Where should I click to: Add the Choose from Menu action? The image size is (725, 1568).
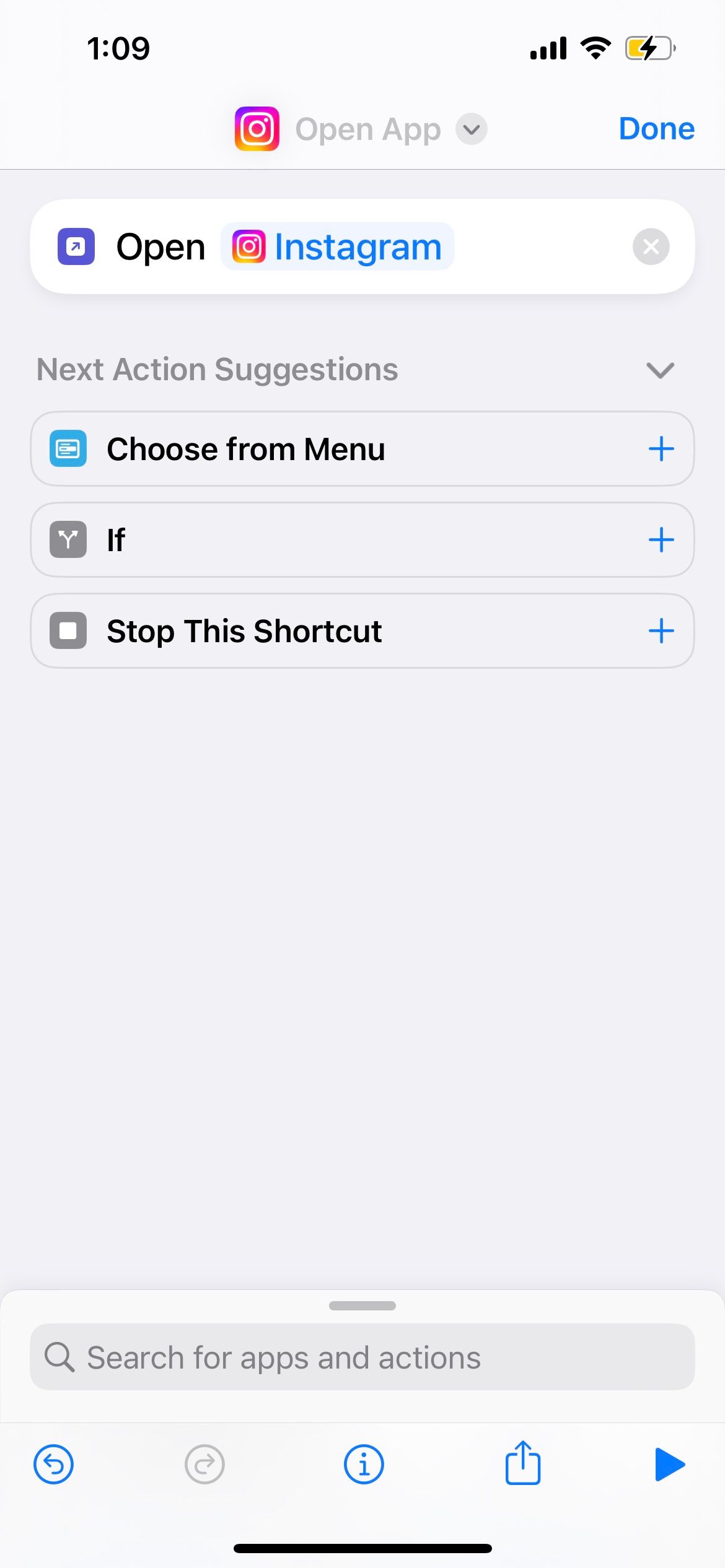tap(661, 449)
